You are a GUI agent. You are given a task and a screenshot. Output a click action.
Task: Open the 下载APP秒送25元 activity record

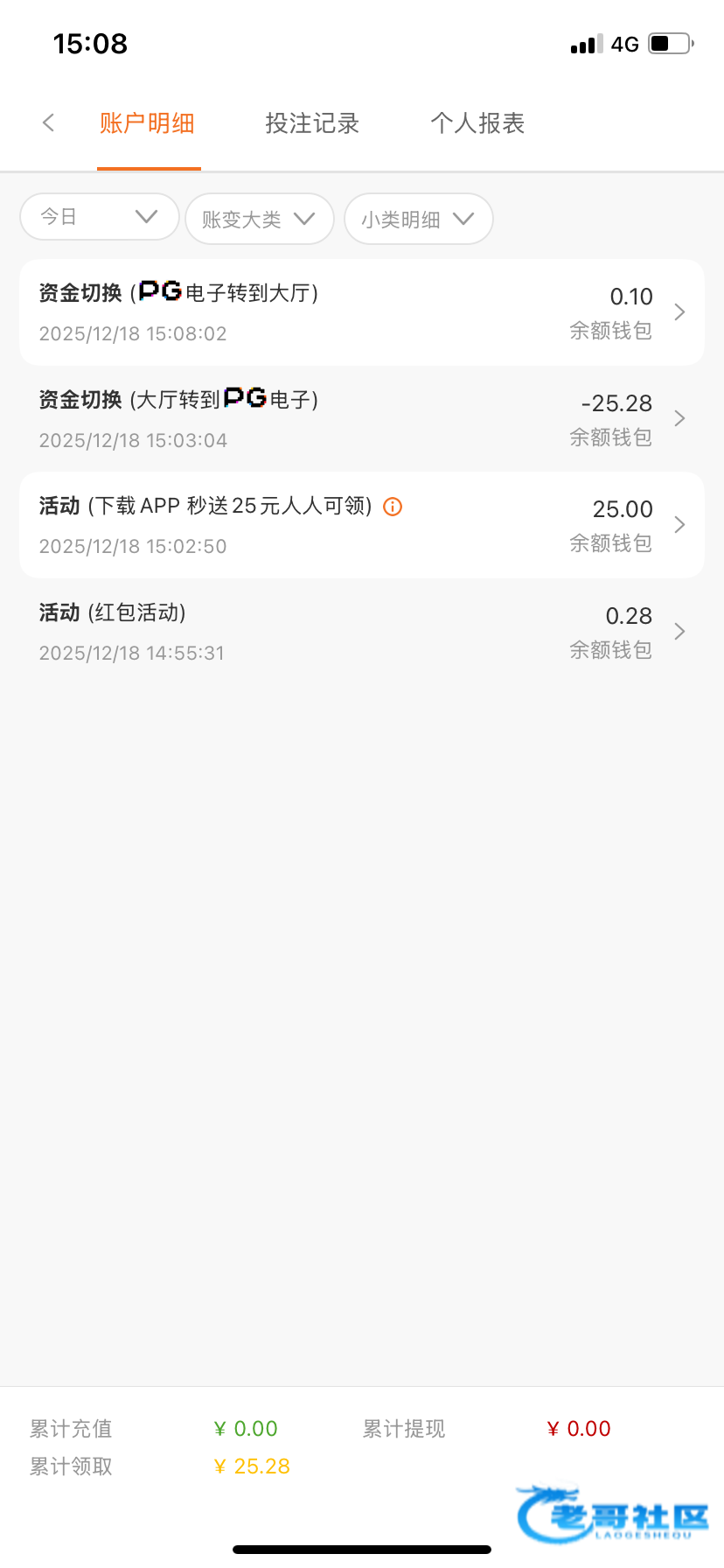(x=361, y=525)
